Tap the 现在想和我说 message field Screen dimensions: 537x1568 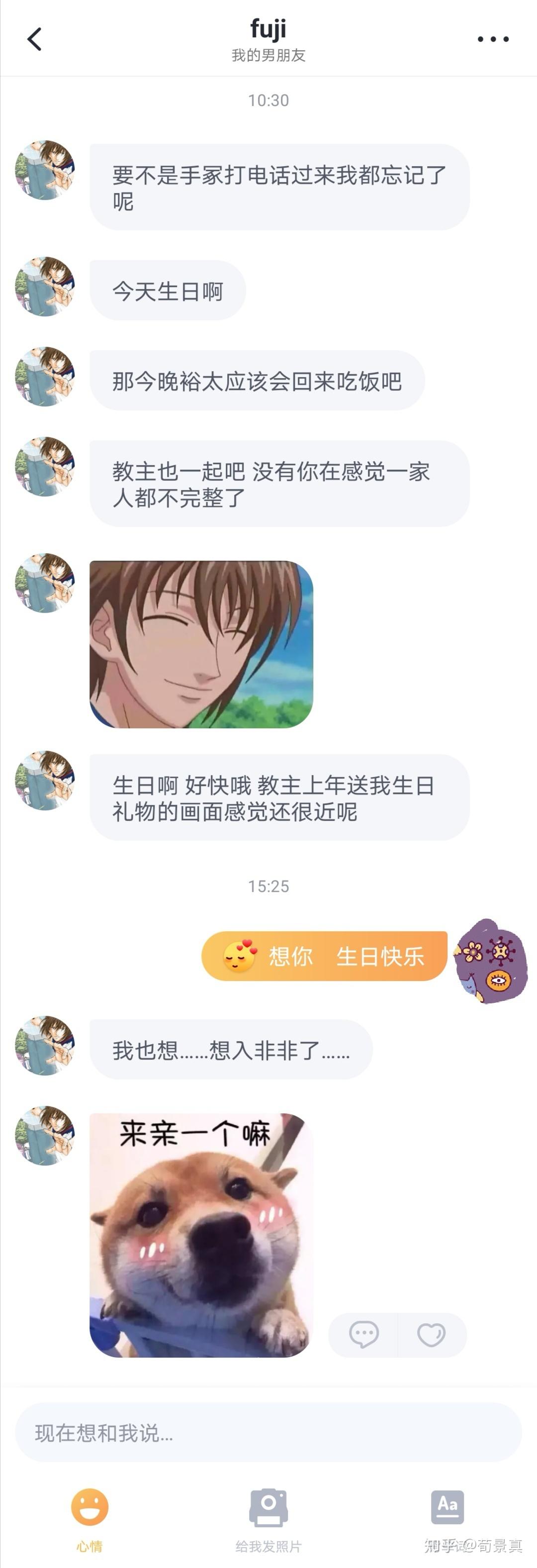(x=268, y=1433)
